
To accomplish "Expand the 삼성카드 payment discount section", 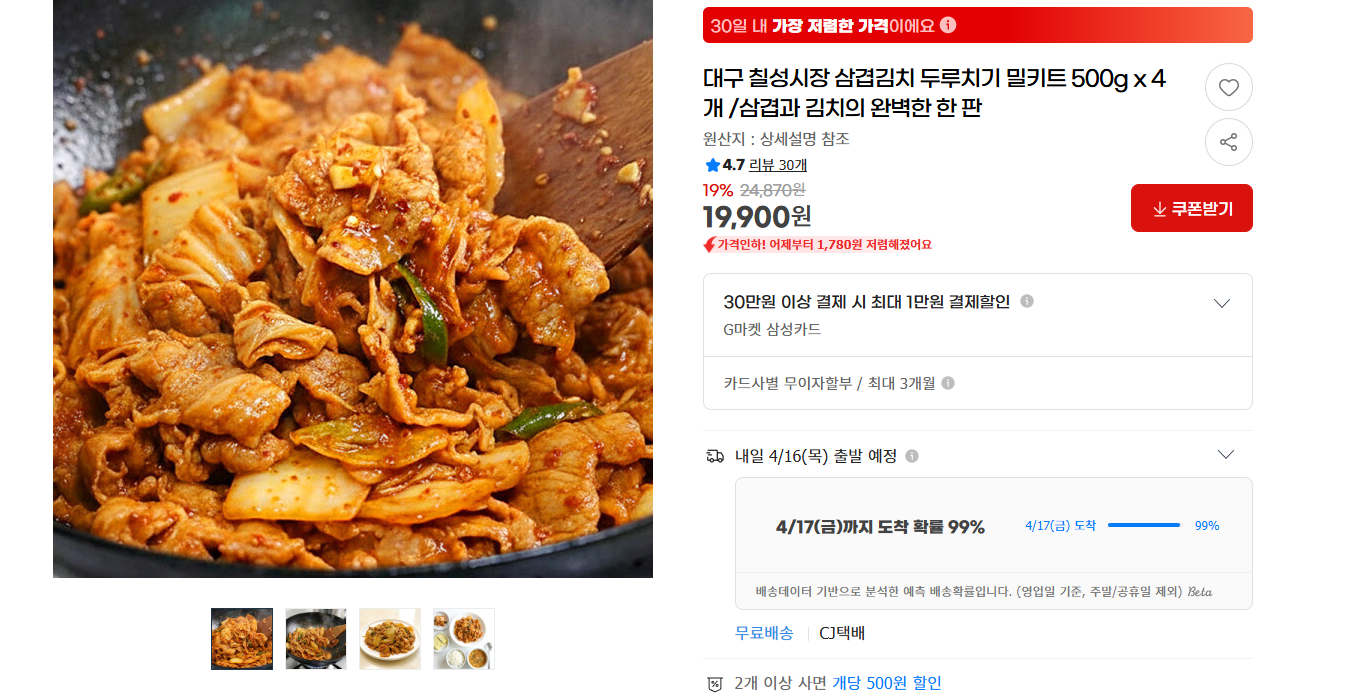I will coord(1221,303).
